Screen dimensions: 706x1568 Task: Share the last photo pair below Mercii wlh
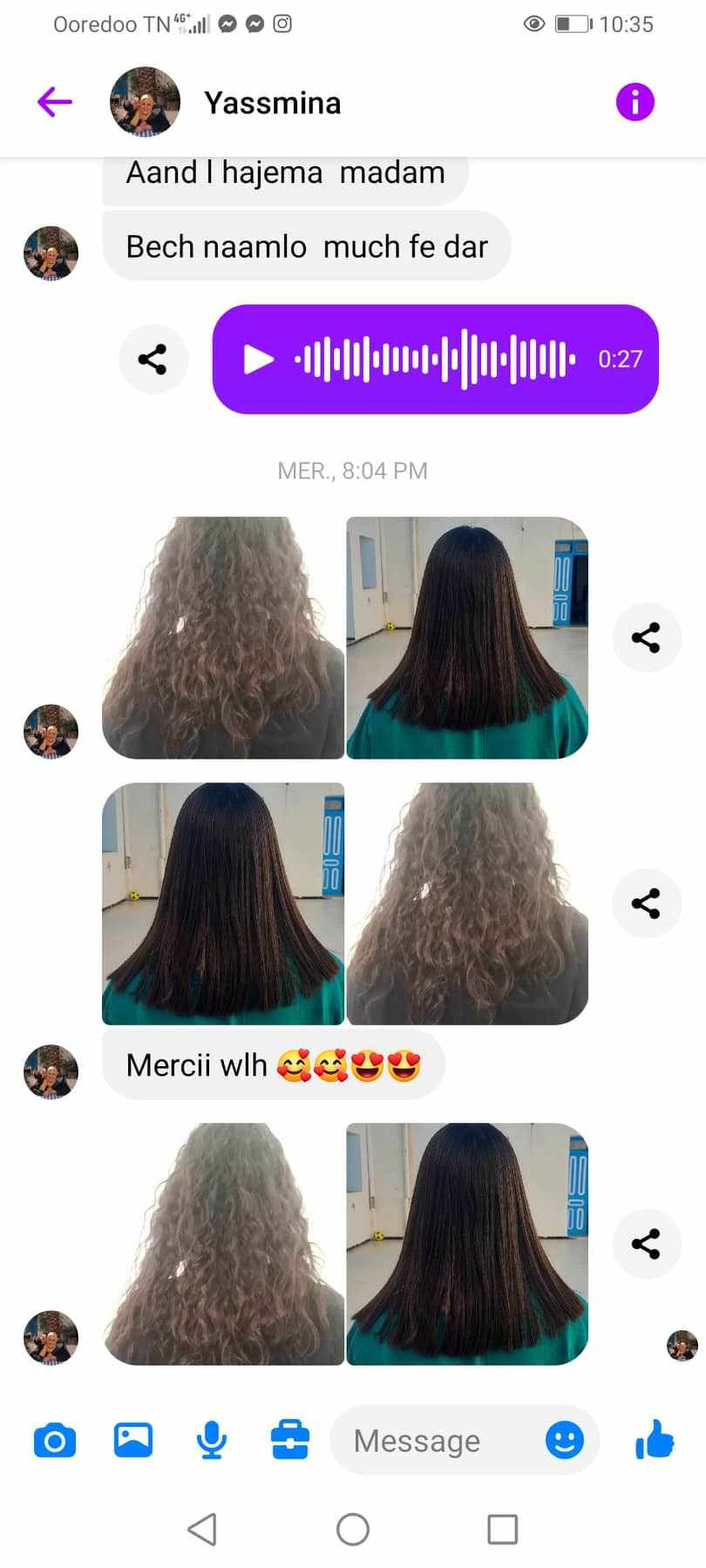pyautogui.click(x=646, y=1244)
